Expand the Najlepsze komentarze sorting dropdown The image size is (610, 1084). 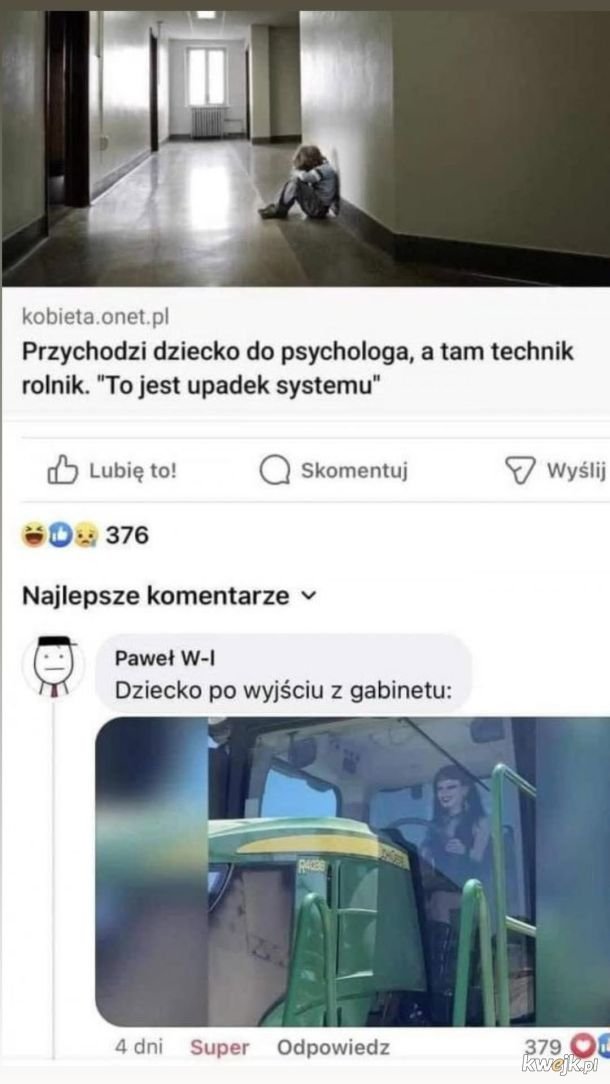point(169,595)
